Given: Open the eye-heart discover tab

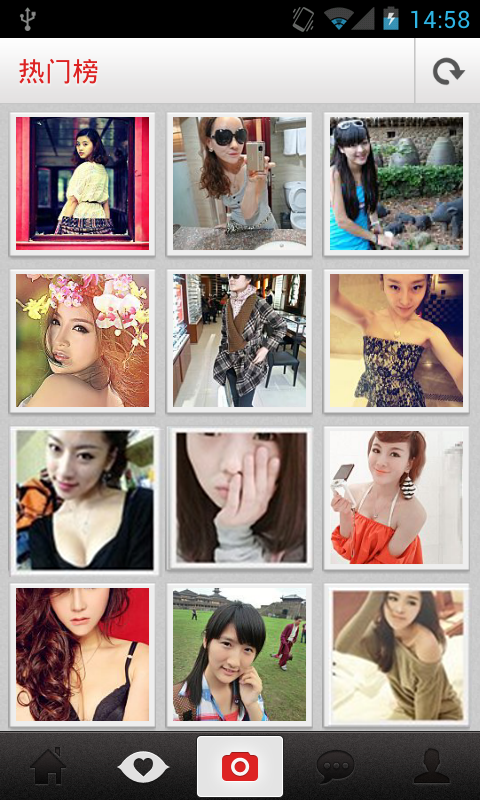Looking at the screenshot, I should [143, 766].
